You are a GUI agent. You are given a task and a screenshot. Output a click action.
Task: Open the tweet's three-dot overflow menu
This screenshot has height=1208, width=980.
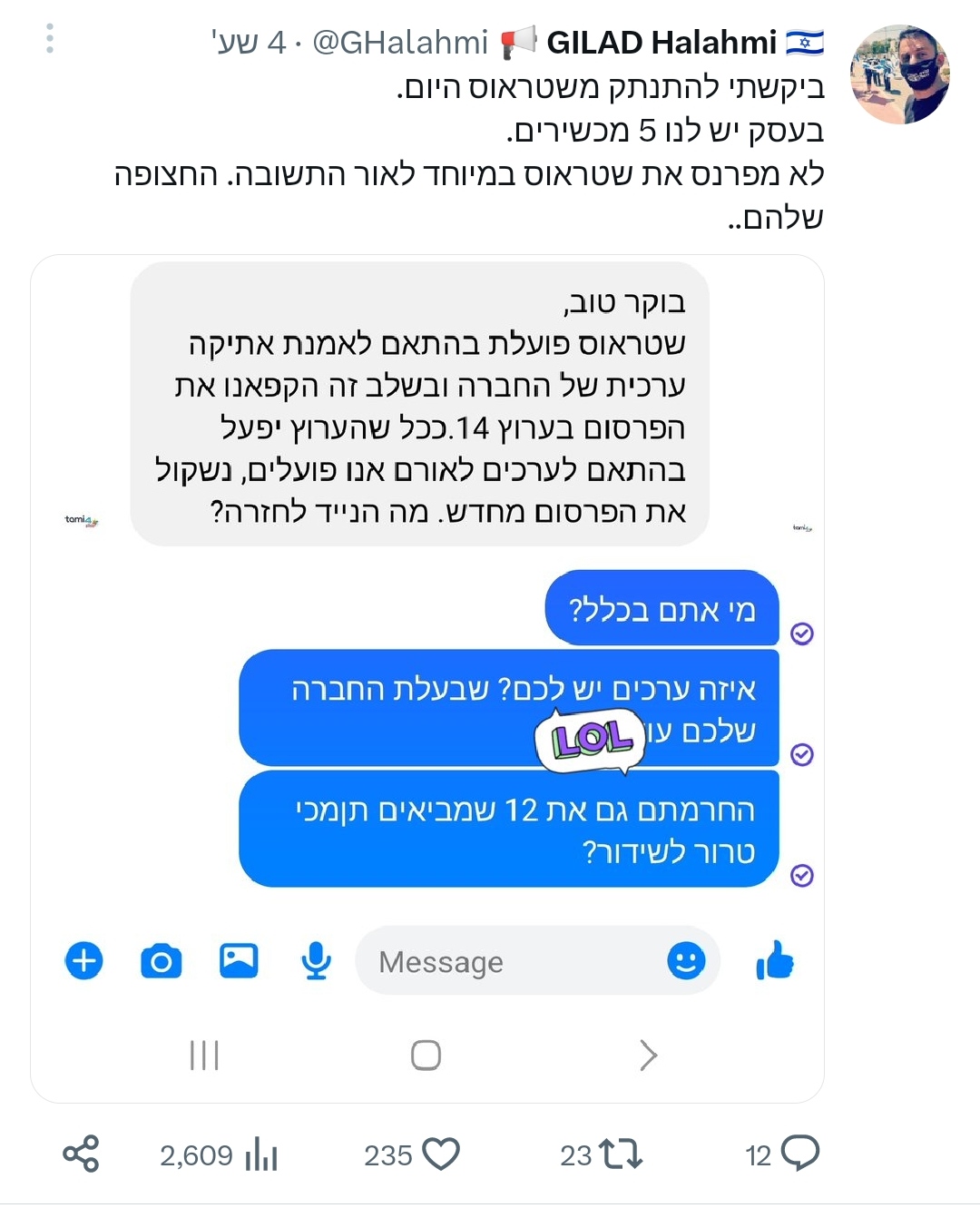coord(50,39)
